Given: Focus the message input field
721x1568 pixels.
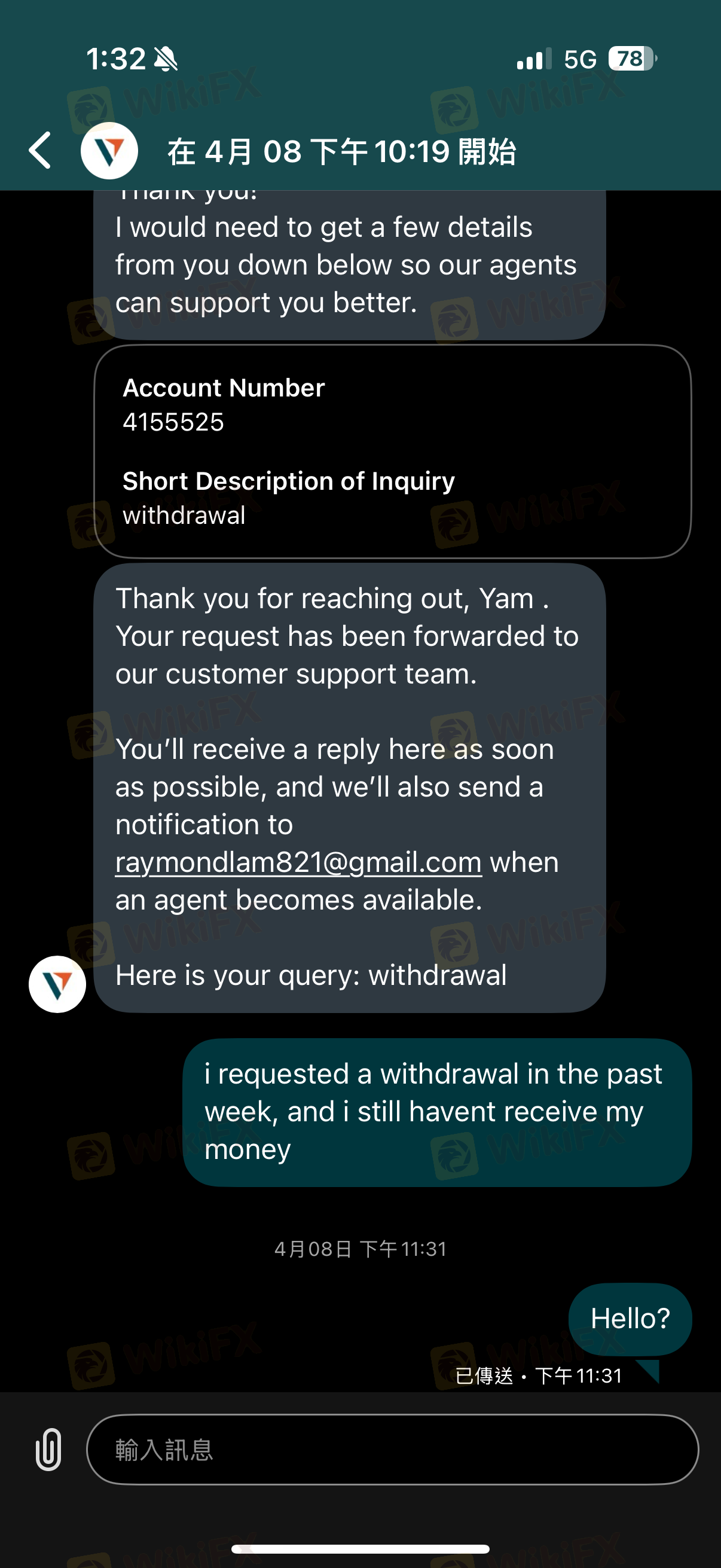Looking at the screenshot, I should click(392, 1450).
